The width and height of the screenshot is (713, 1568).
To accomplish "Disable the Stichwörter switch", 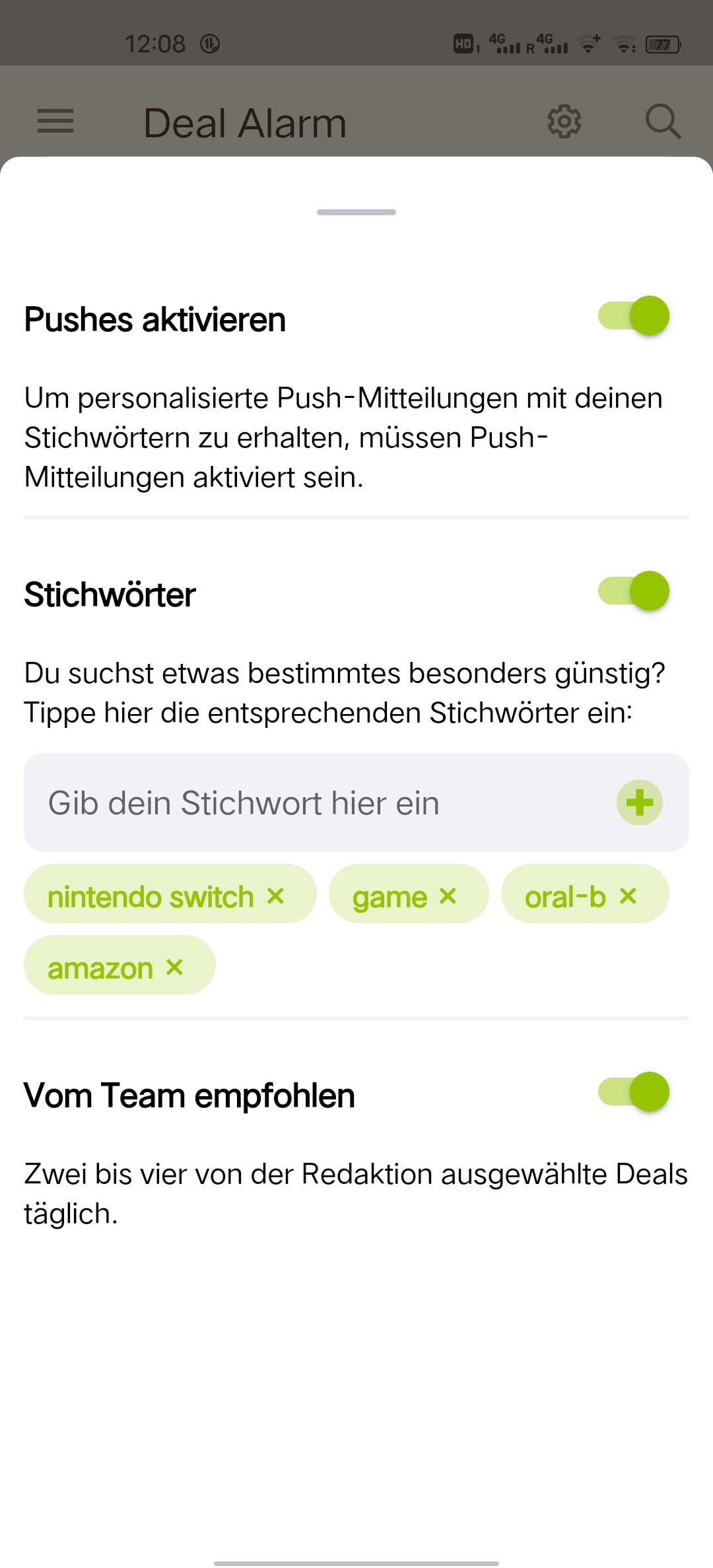I will coord(633,591).
